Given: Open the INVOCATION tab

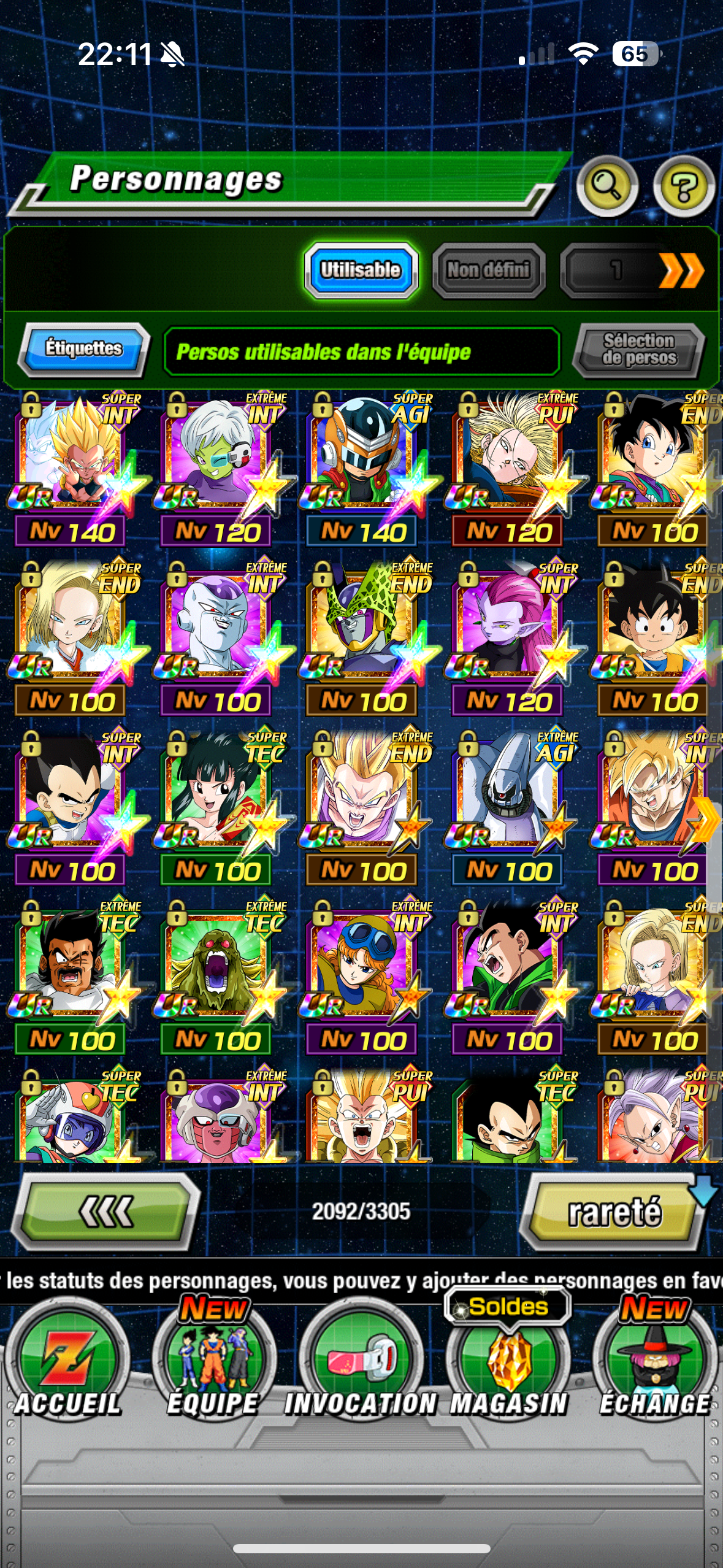Looking at the screenshot, I should click(361, 1369).
